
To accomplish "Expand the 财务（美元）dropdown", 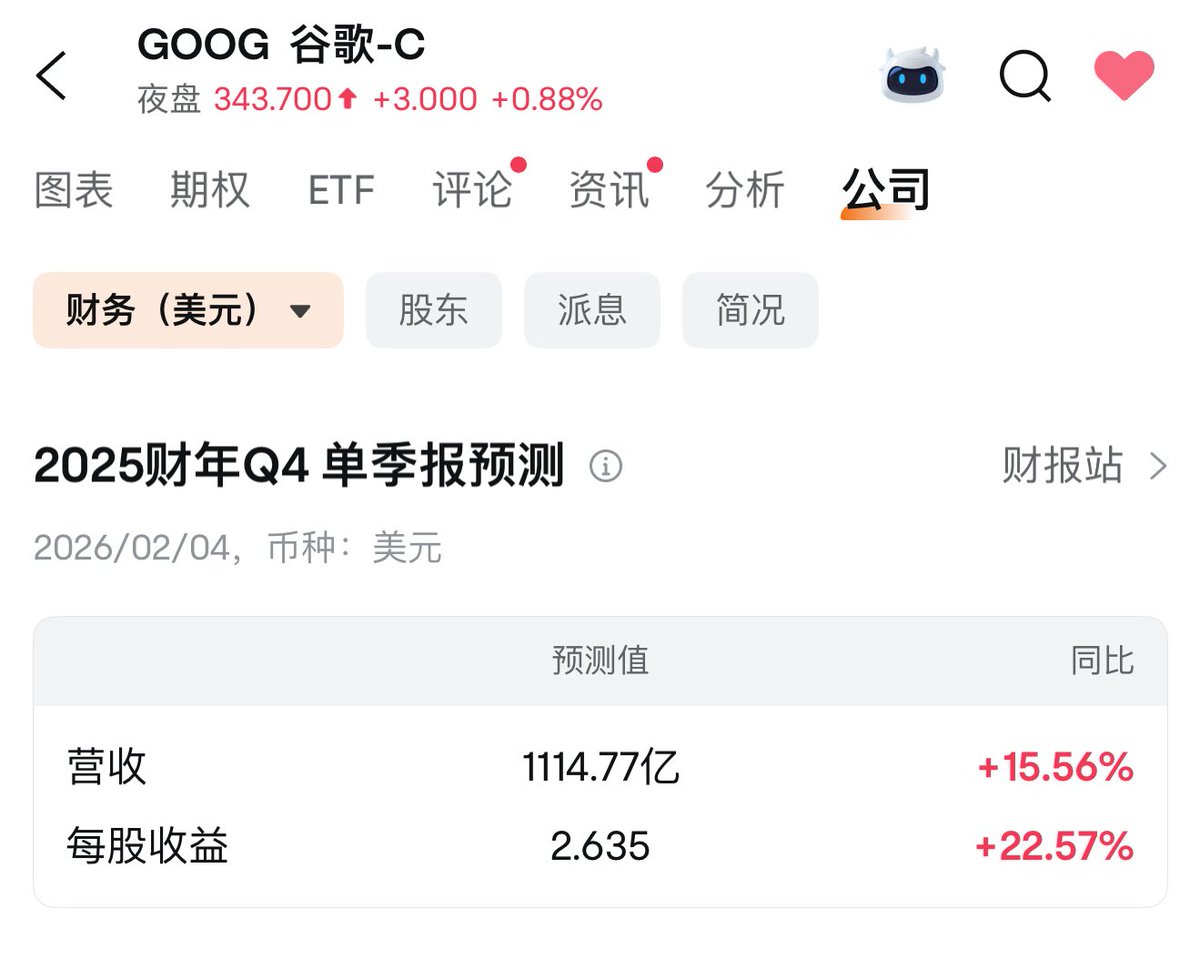I will coord(188,310).
